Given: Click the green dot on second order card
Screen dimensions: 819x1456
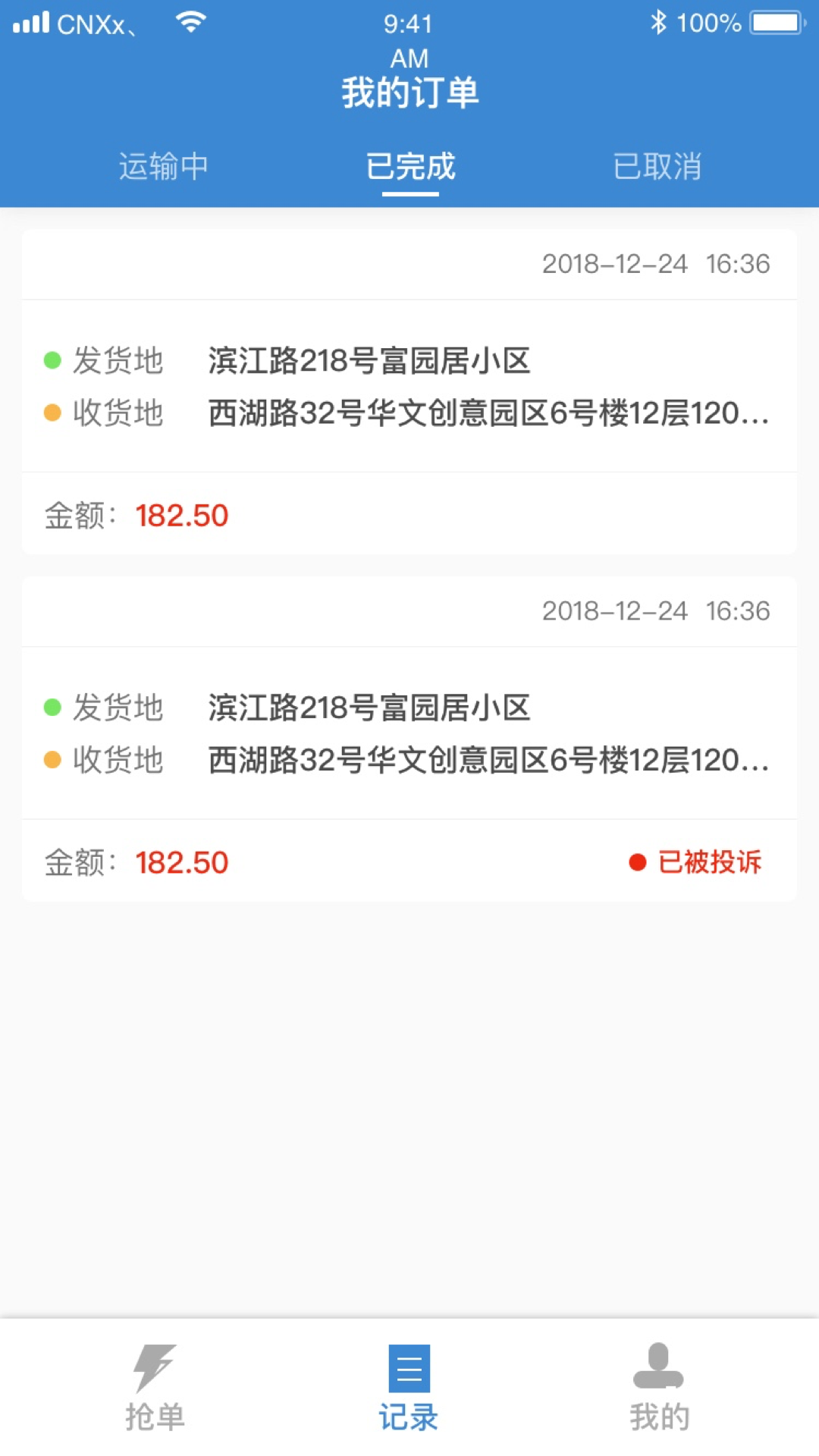Looking at the screenshot, I should click(52, 705).
